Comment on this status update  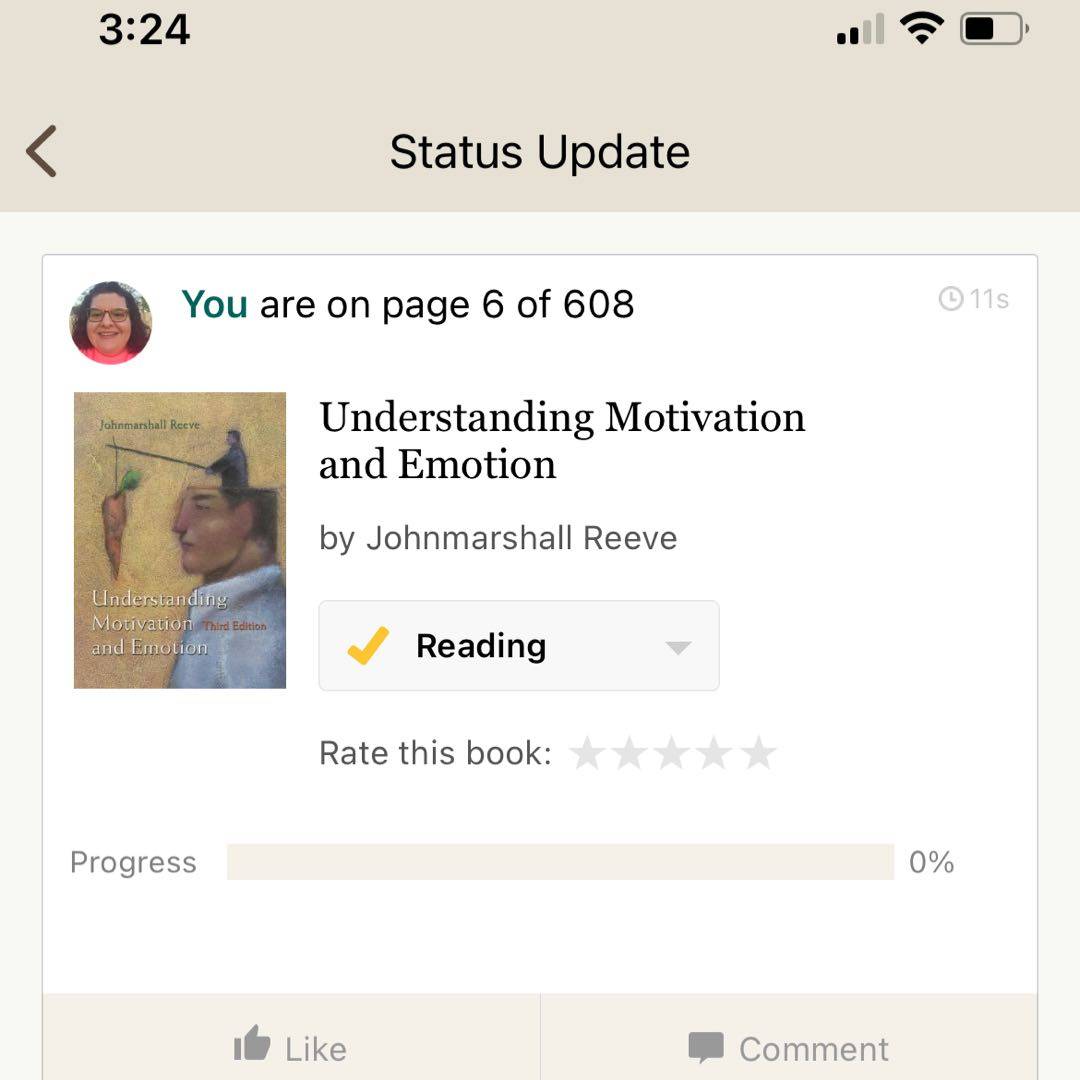(x=788, y=1048)
